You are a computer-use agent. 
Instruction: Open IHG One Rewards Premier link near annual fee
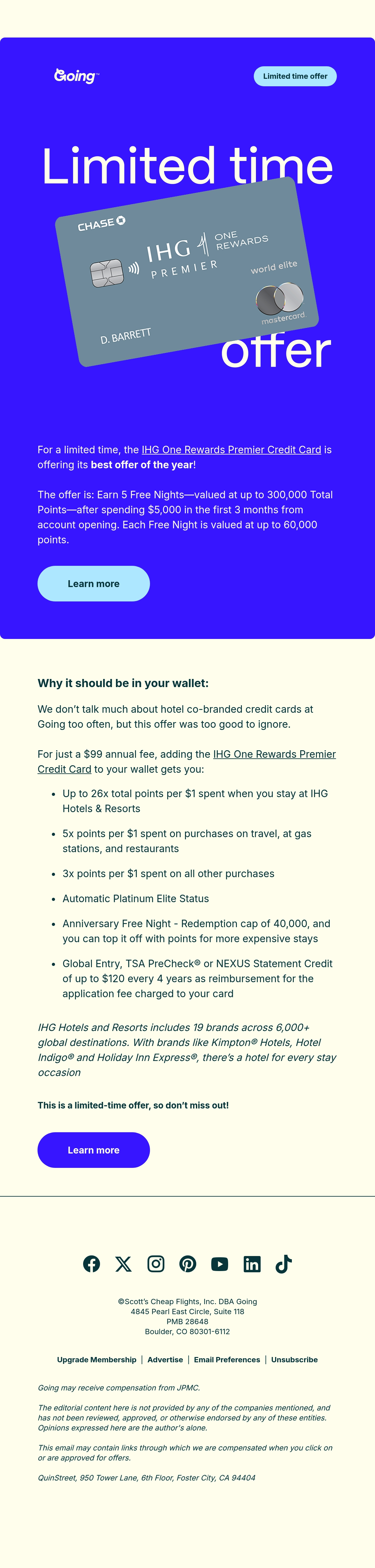coord(186,761)
